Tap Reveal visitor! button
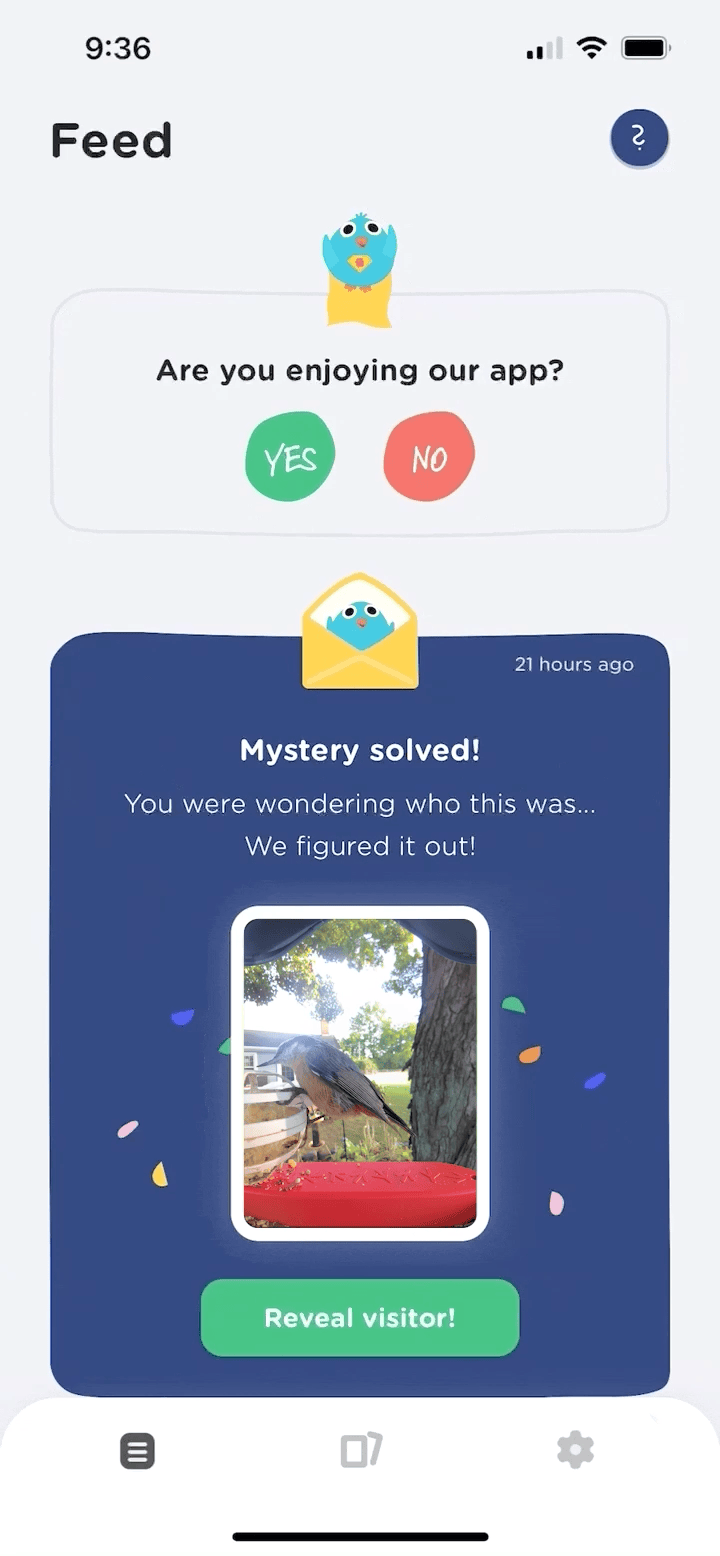The height and width of the screenshot is (1556, 720). click(360, 1317)
